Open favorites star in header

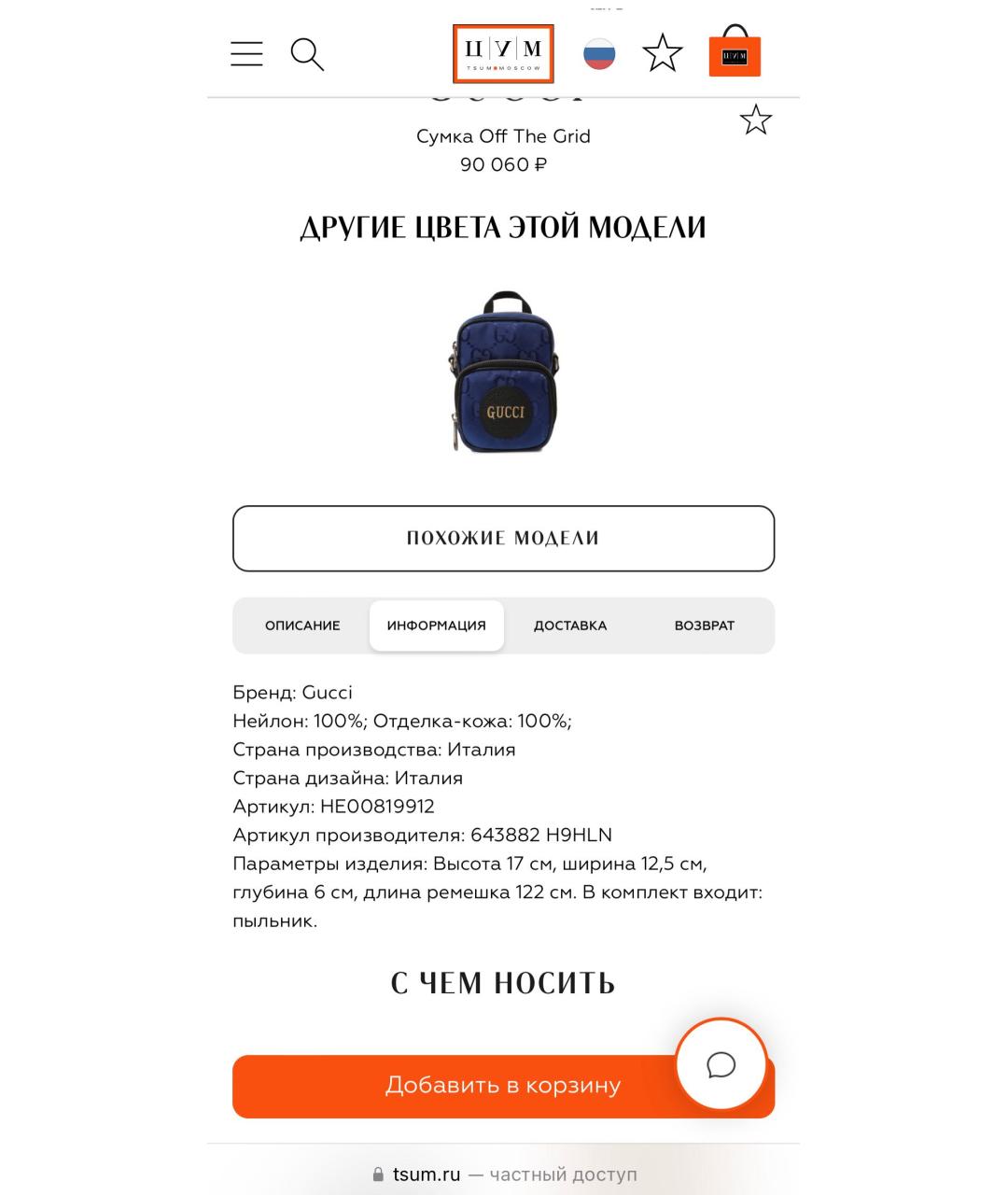pyautogui.click(x=663, y=53)
